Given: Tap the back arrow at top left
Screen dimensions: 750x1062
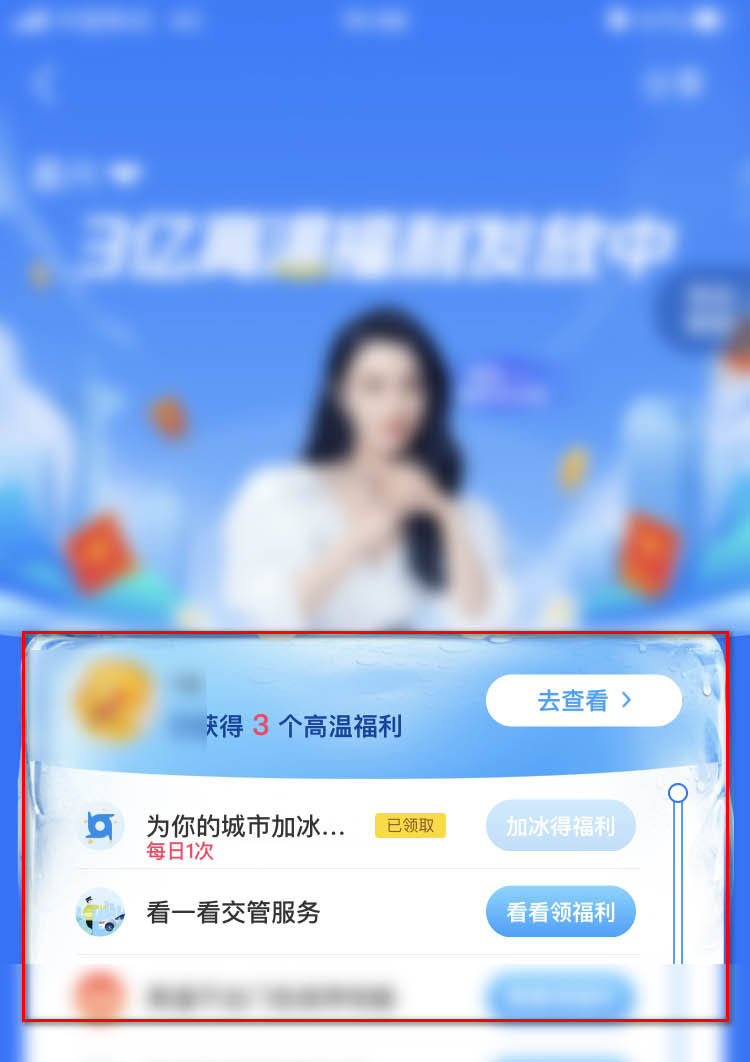Looking at the screenshot, I should (42, 85).
